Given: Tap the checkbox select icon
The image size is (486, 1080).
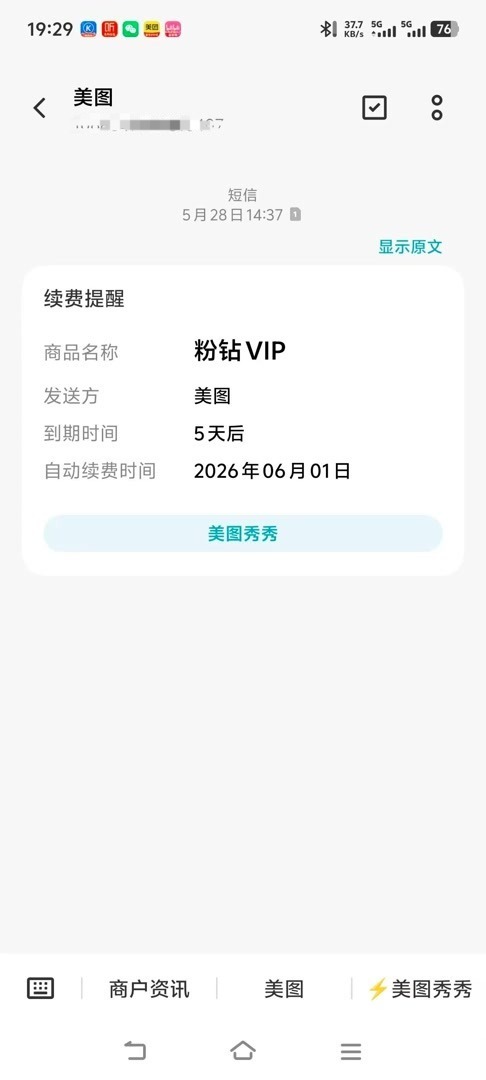Looking at the screenshot, I should pyautogui.click(x=374, y=107).
